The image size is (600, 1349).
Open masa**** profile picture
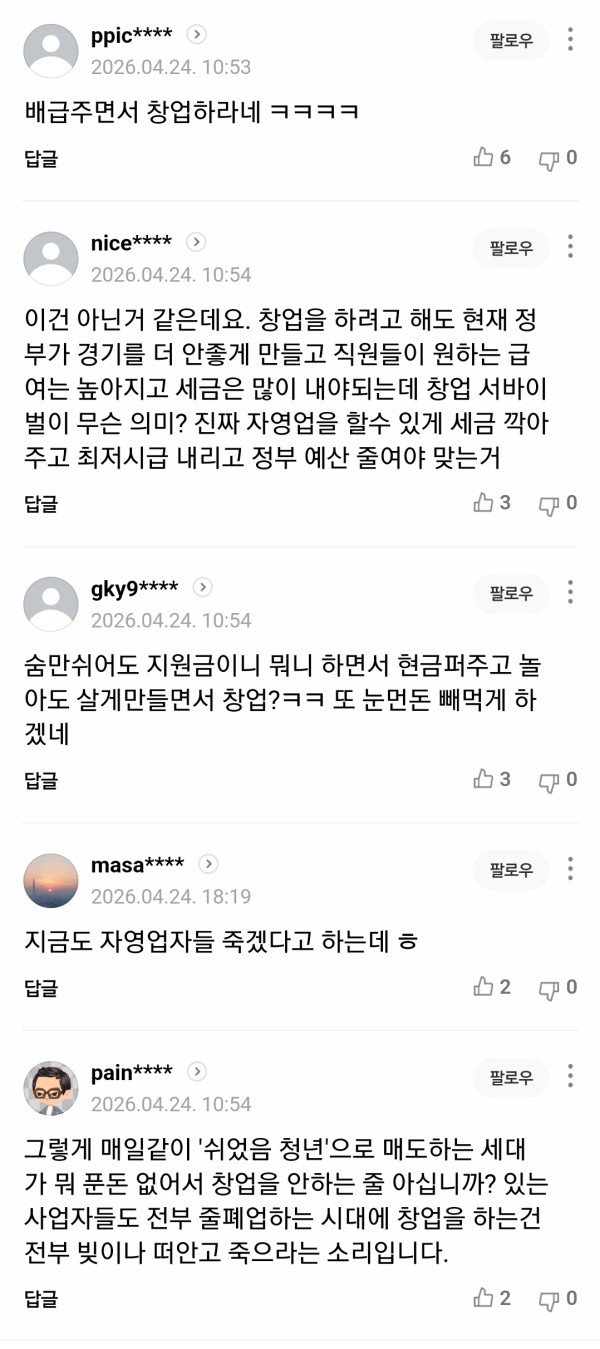(50, 880)
